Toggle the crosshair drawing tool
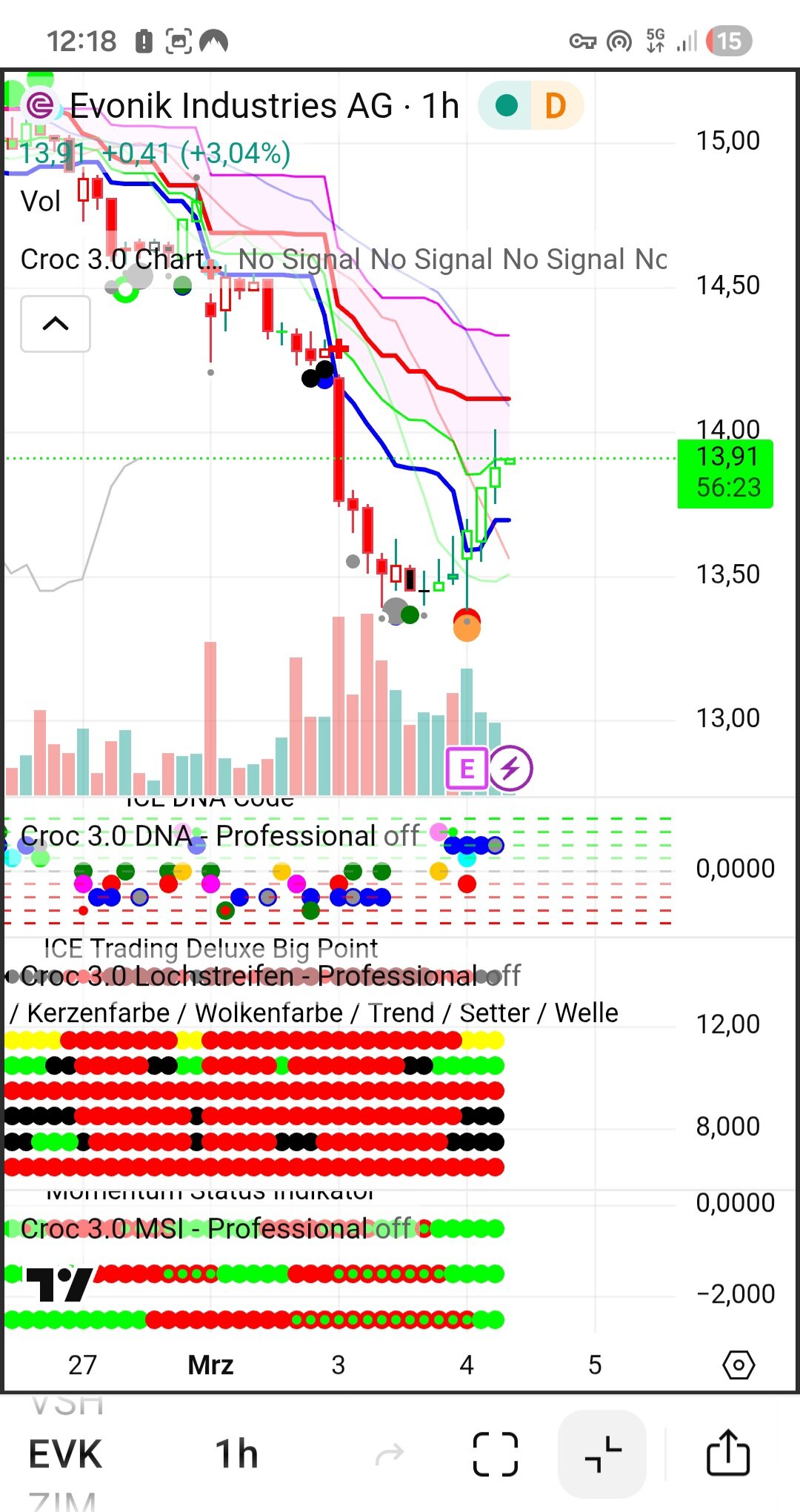The height and width of the screenshot is (1512, 800). click(602, 1453)
